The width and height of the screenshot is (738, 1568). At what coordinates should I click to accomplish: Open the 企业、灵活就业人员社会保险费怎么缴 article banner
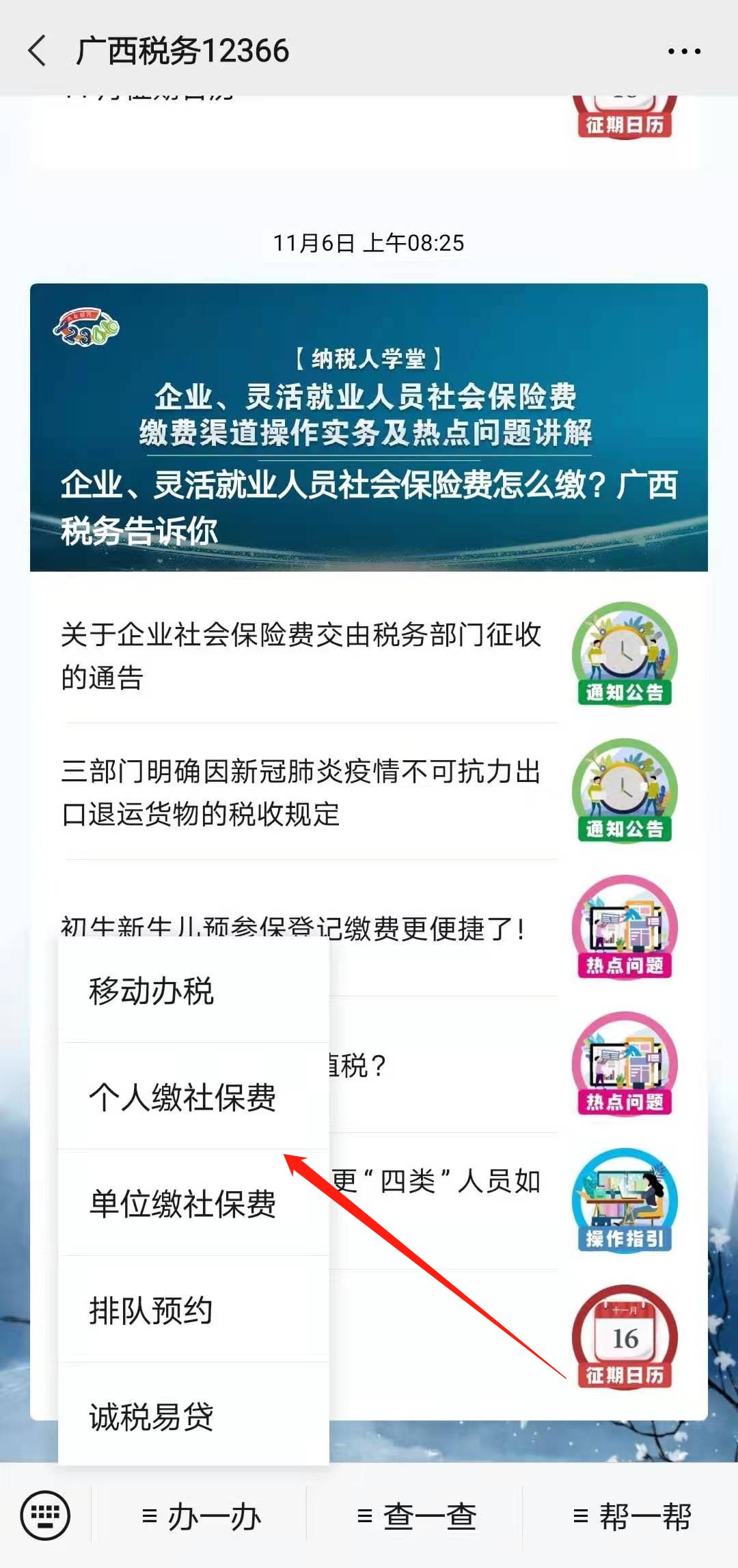pos(369,427)
